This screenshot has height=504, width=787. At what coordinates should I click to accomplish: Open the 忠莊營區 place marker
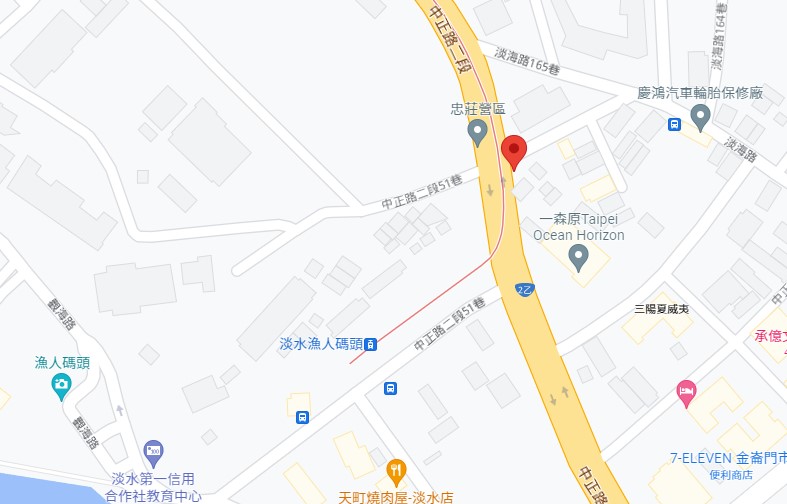pos(478,130)
